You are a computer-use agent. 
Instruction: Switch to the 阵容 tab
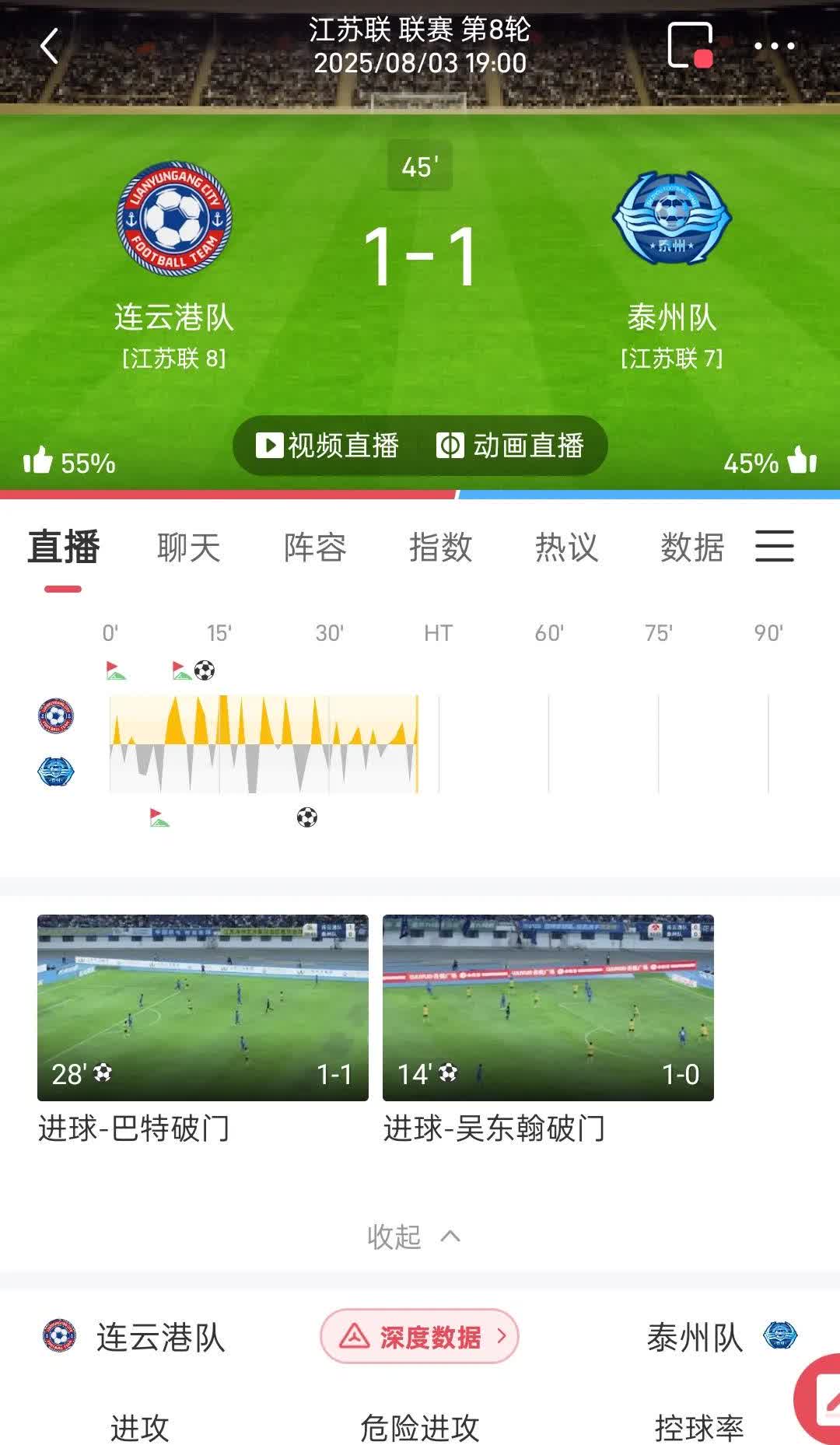click(x=315, y=548)
